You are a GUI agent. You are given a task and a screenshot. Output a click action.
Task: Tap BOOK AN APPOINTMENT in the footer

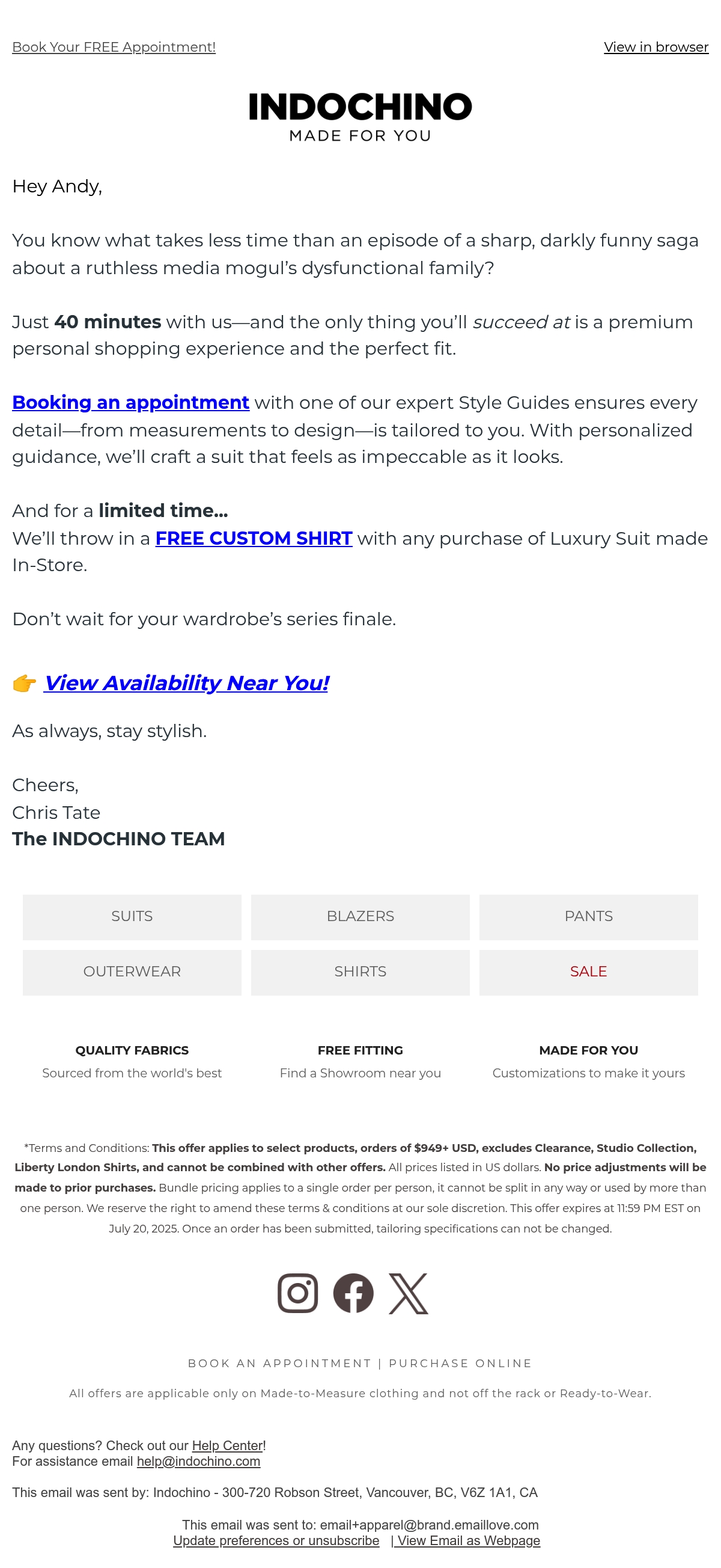pyautogui.click(x=279, y=1363)
